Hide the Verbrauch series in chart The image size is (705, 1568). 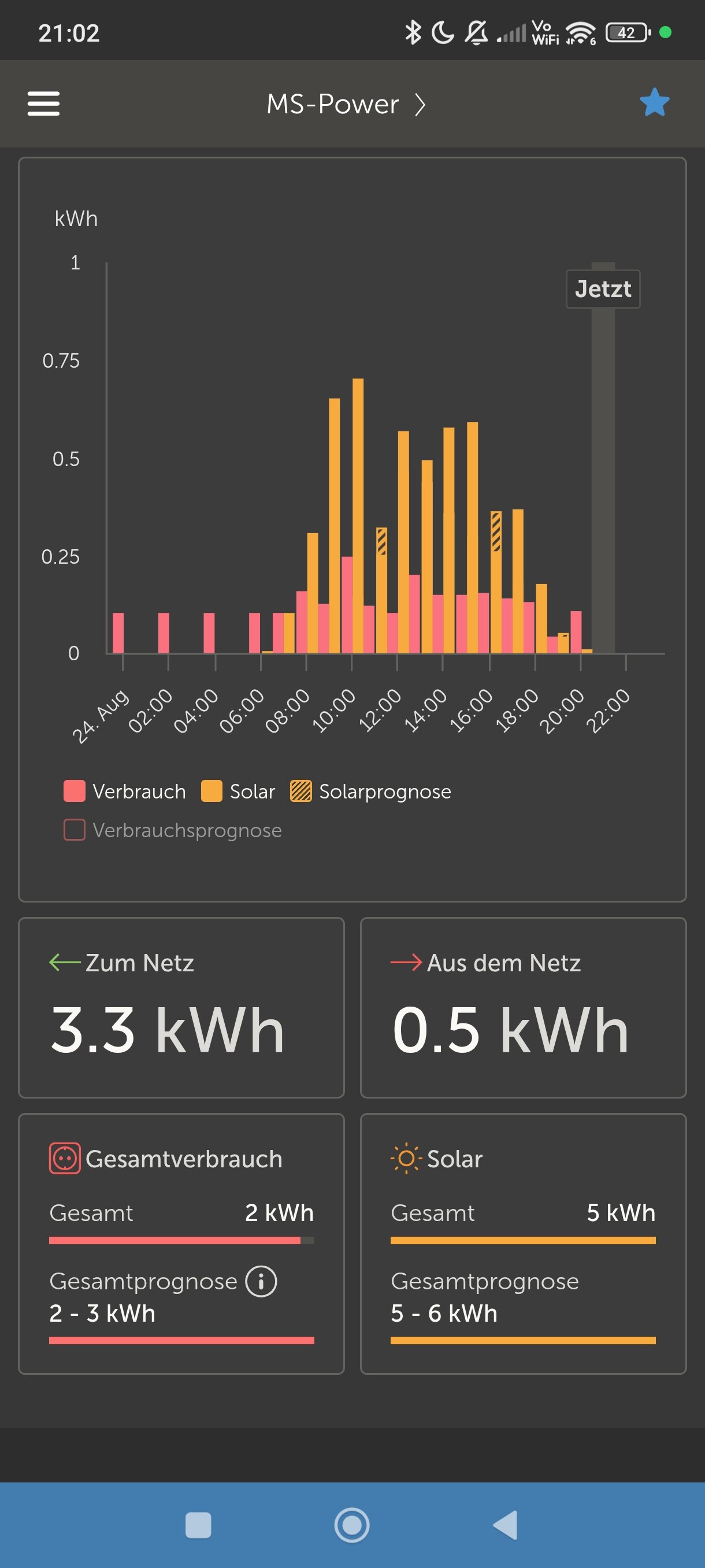[x=125, y=792]
